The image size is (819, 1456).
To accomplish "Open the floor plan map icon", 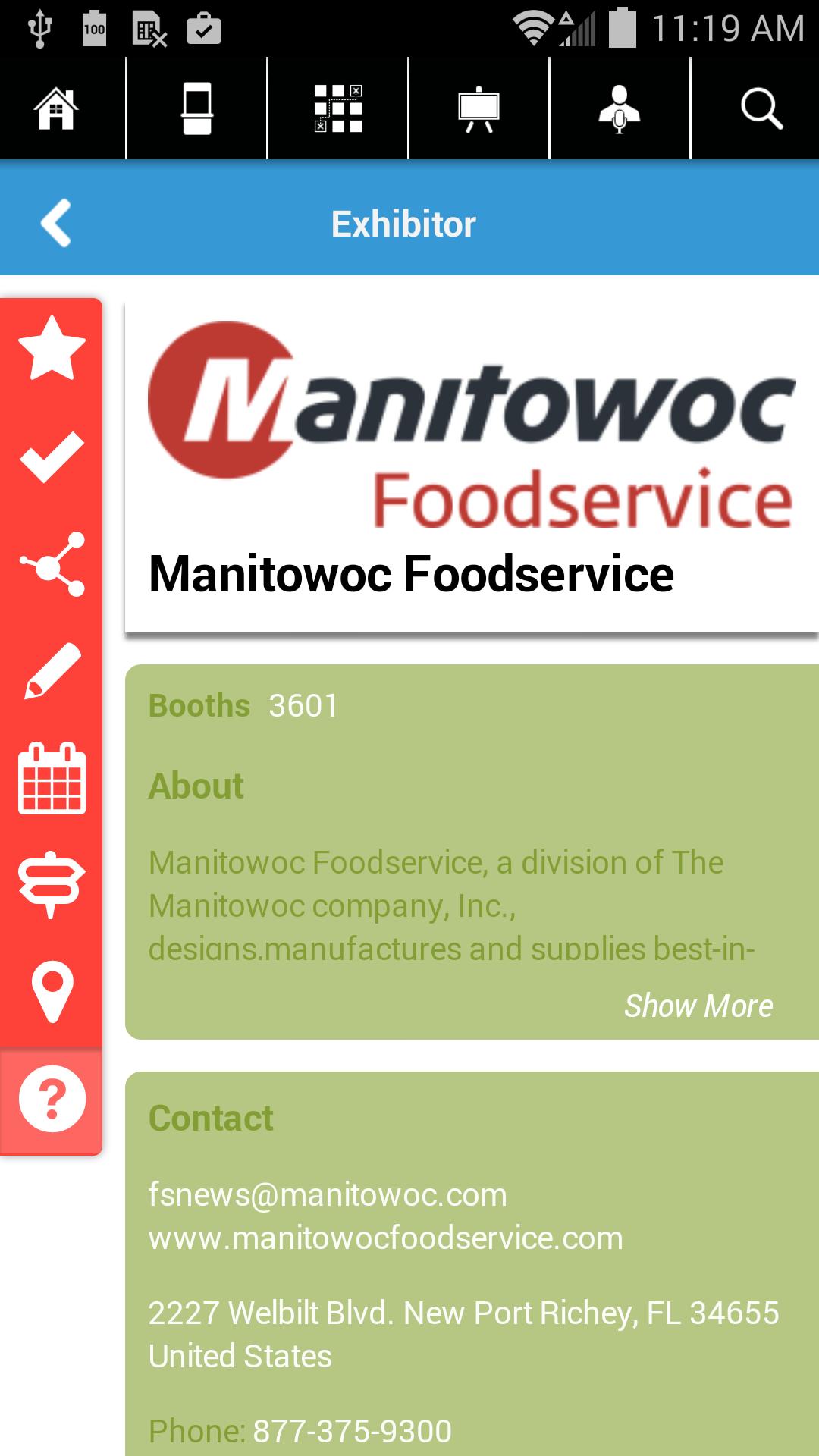I will 338,109.
